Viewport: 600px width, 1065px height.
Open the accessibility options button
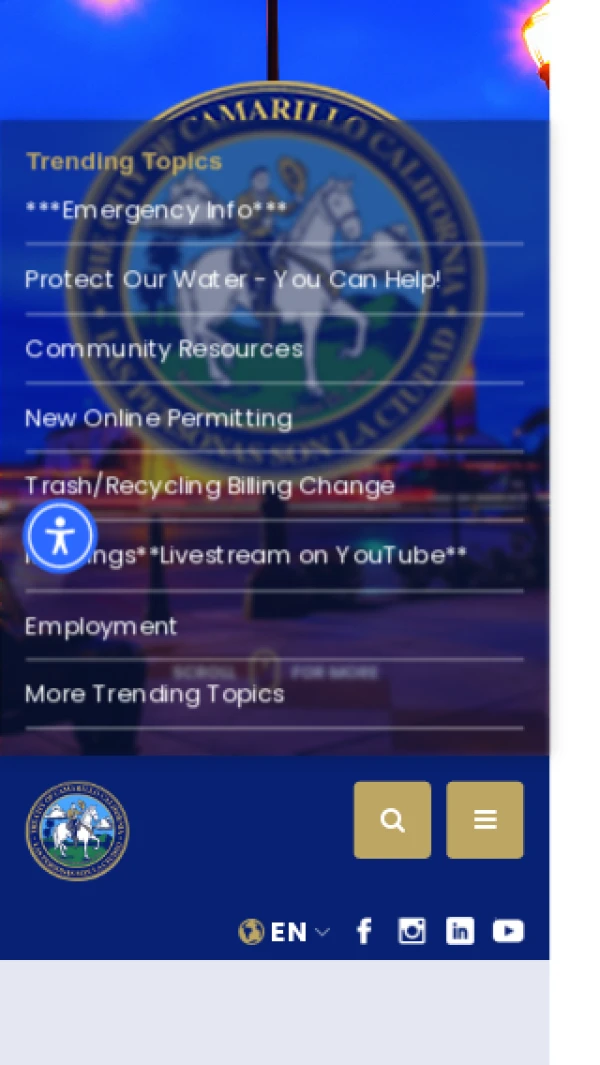[61, 537]
